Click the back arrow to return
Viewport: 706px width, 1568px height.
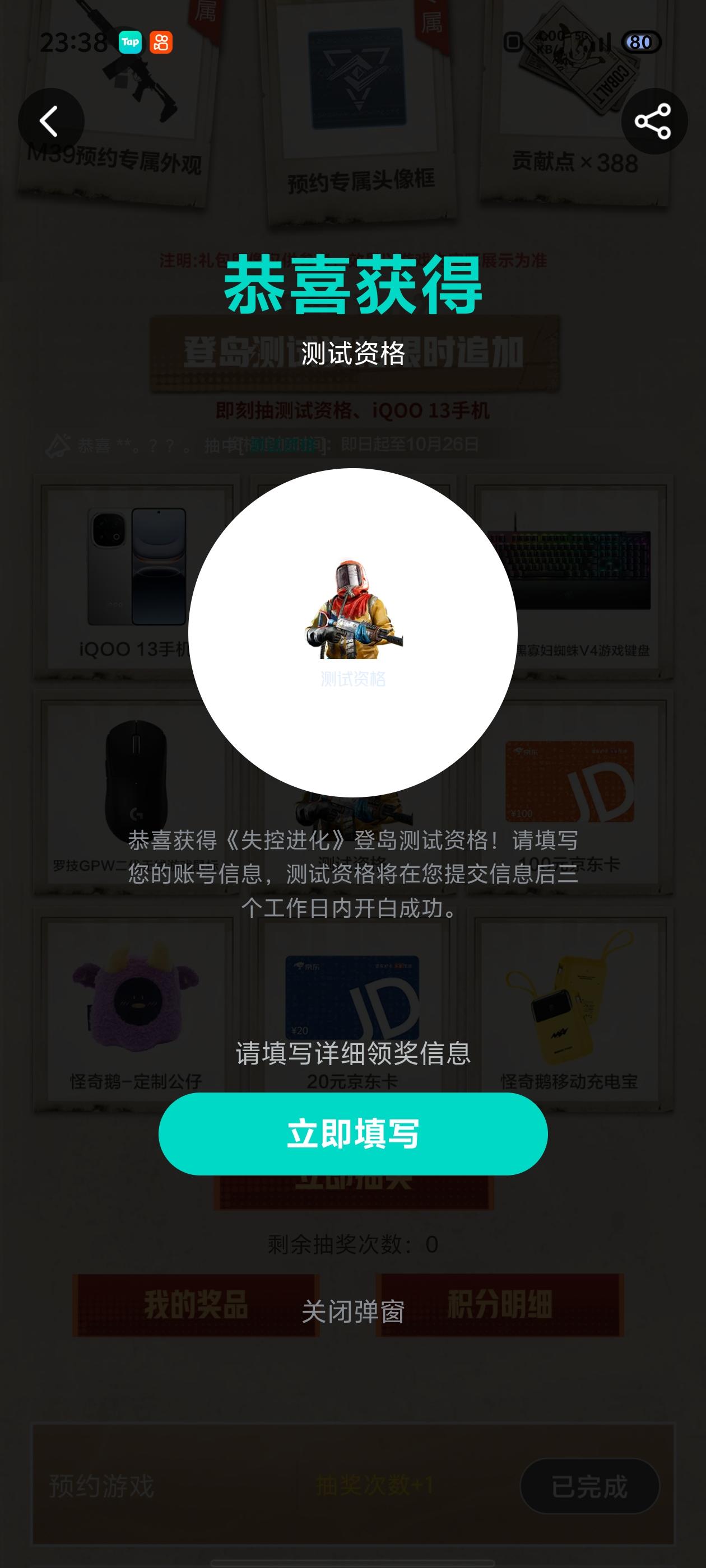pos(52,120)
